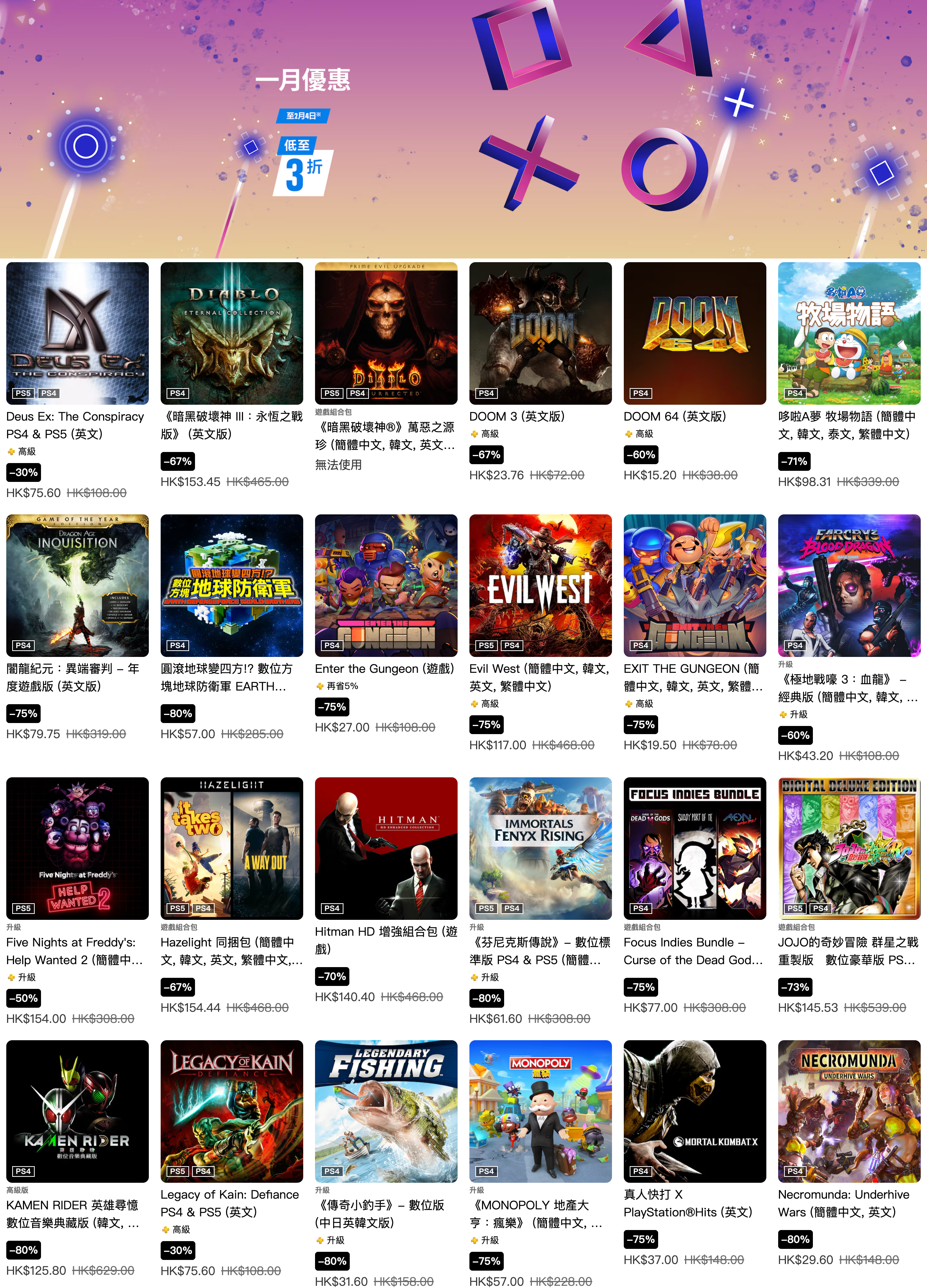The height and width of the screenshot is (1288, 927).
Task: Open Five Nights at Freddy's Help Wanted 2
Action: 77,849
